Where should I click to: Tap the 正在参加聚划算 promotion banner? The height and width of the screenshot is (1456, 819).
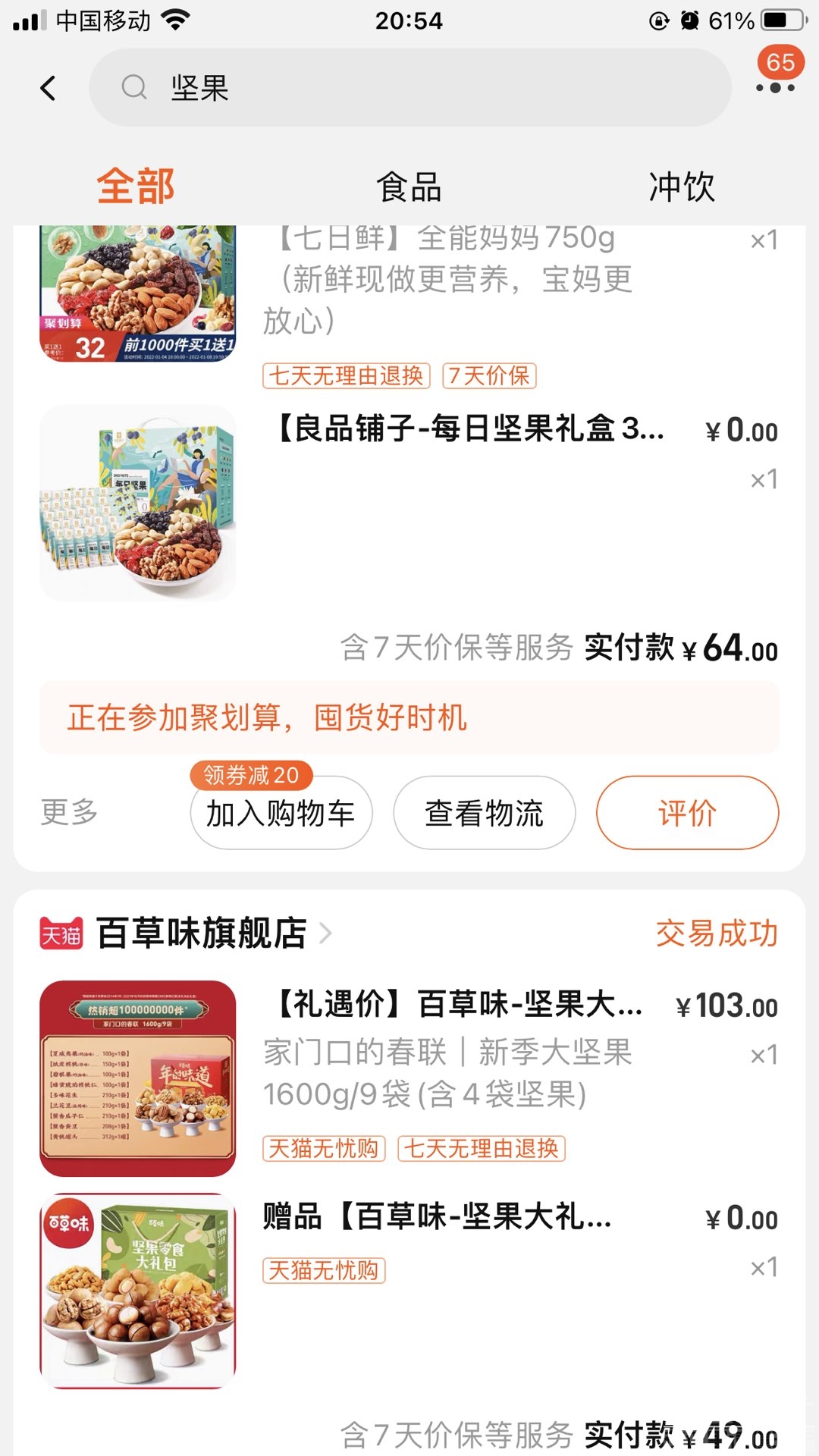pyautogui.click(x=409, y=717)
